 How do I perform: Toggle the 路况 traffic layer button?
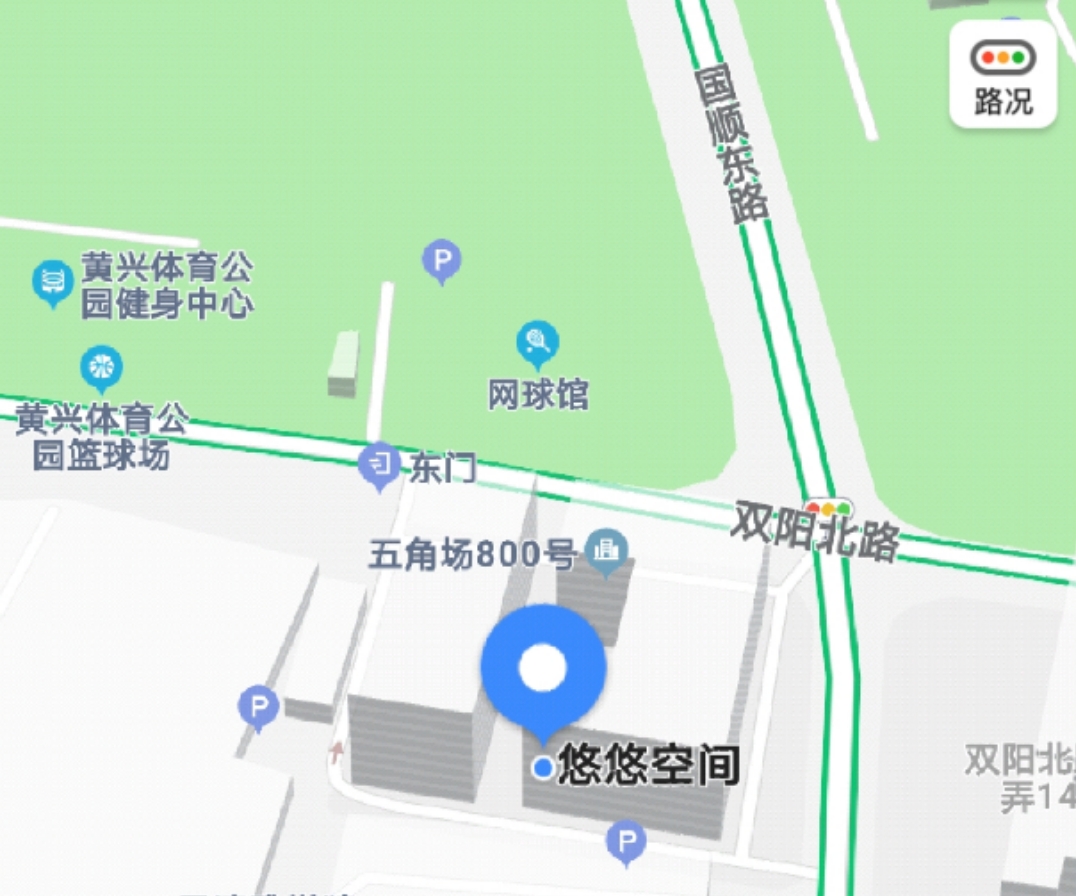pos(1002,75)
